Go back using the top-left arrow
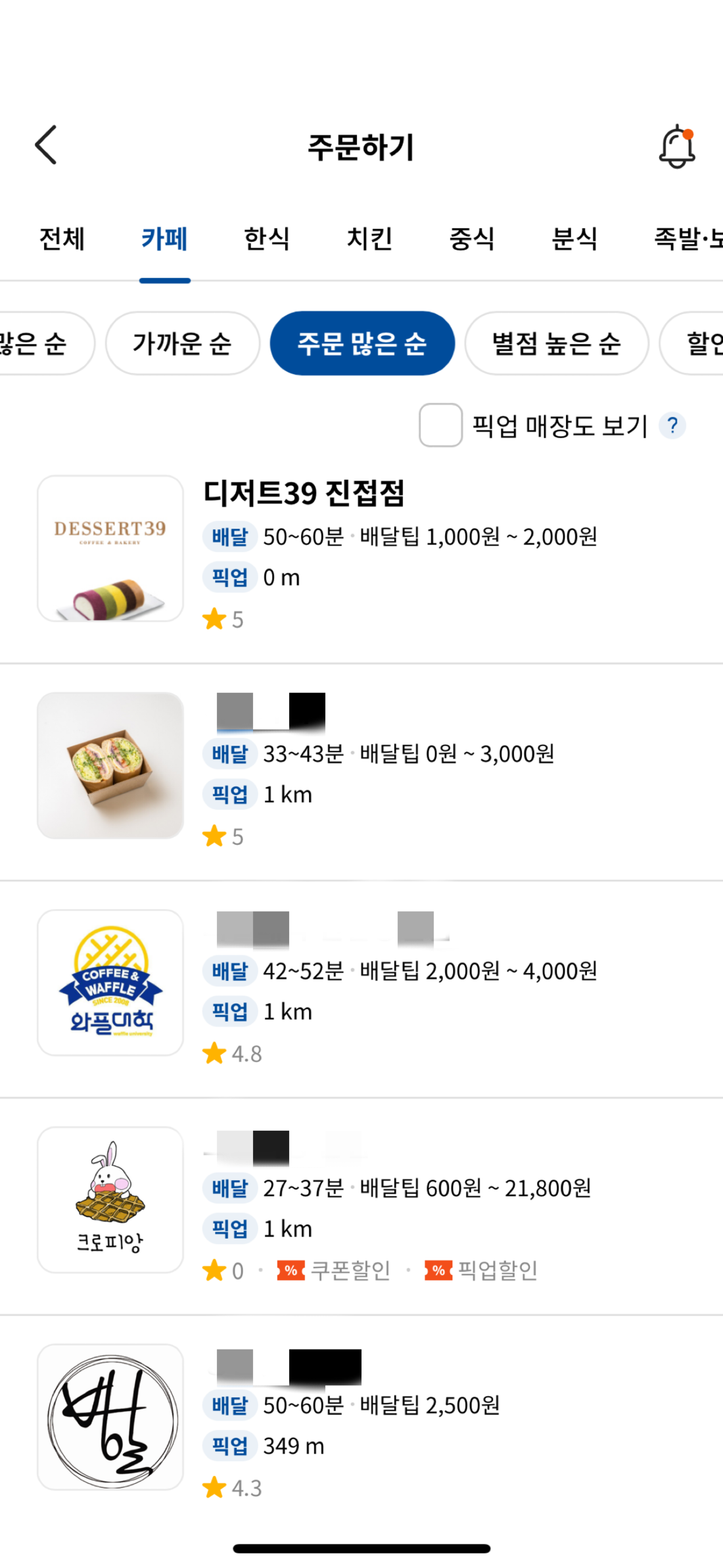 click(x=46, y=145)
